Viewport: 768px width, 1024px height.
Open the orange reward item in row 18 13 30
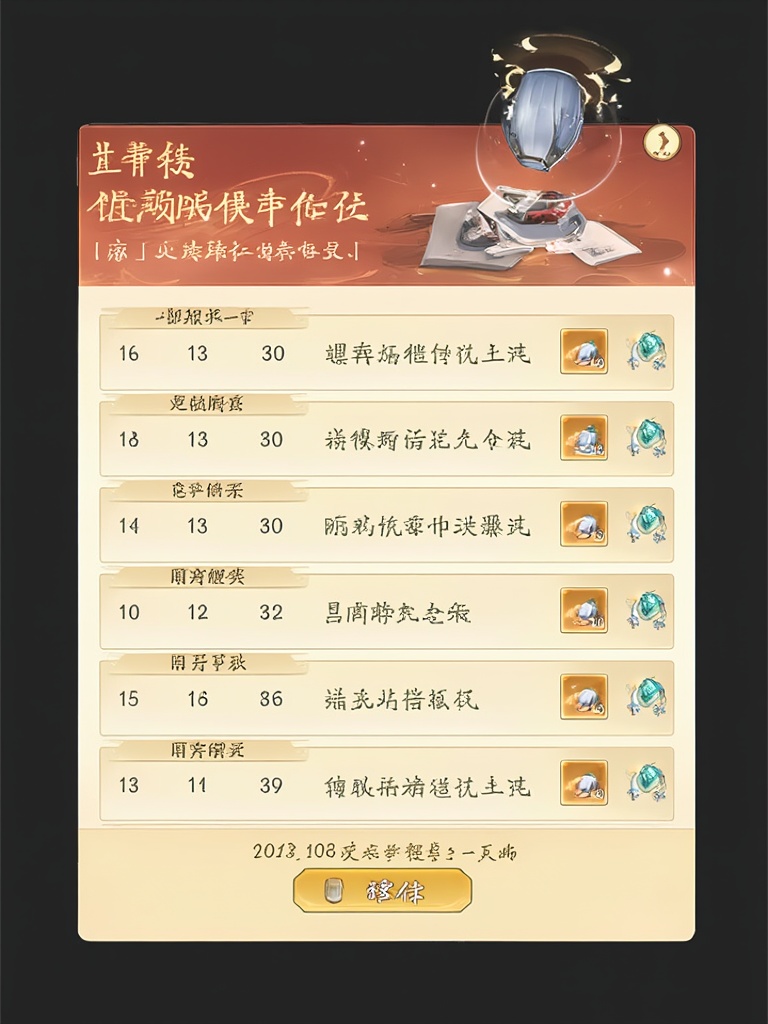[x=584, y=438]
